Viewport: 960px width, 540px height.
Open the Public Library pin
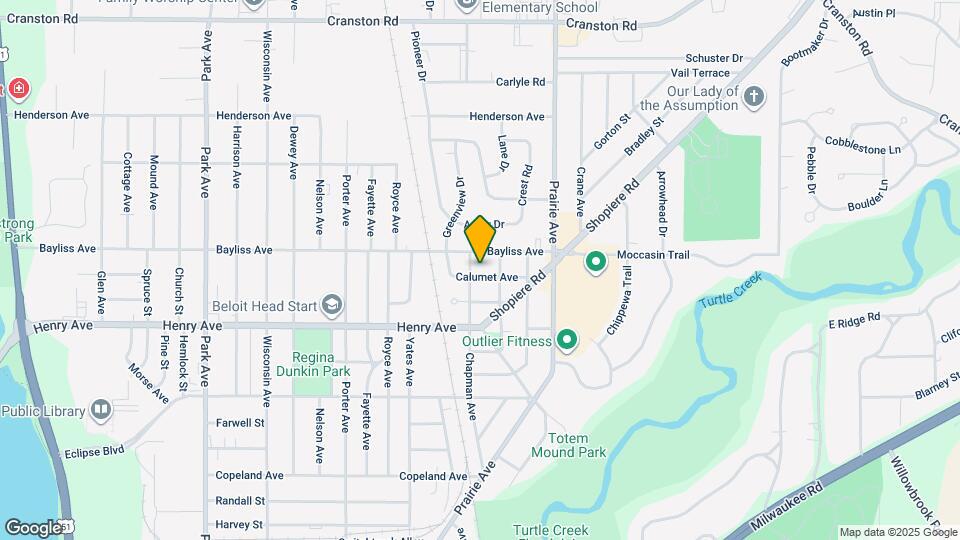pos(101,410)
